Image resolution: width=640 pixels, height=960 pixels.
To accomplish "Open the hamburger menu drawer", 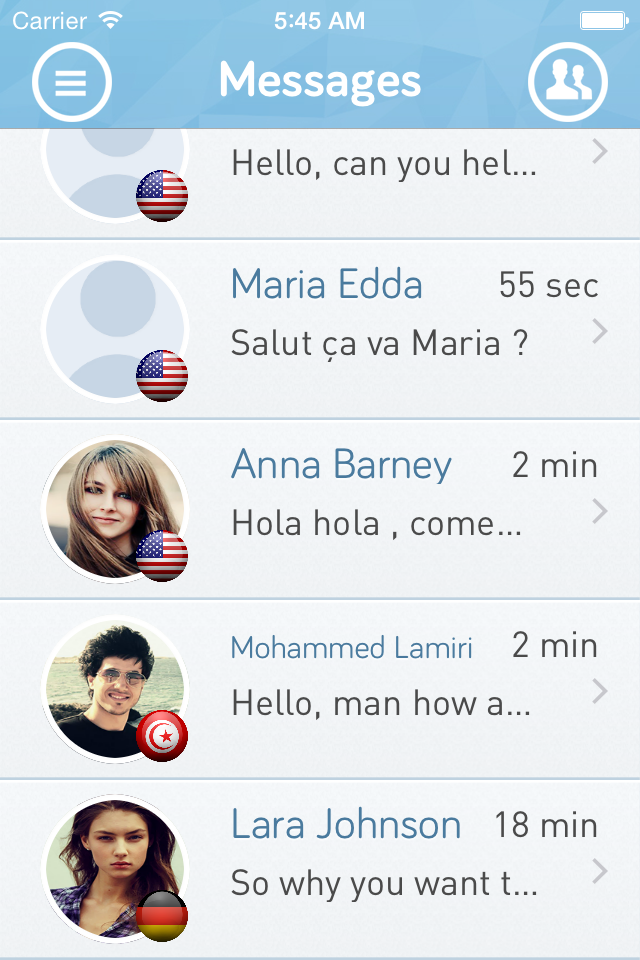I will pyautogui.click(x=71, y=82).
